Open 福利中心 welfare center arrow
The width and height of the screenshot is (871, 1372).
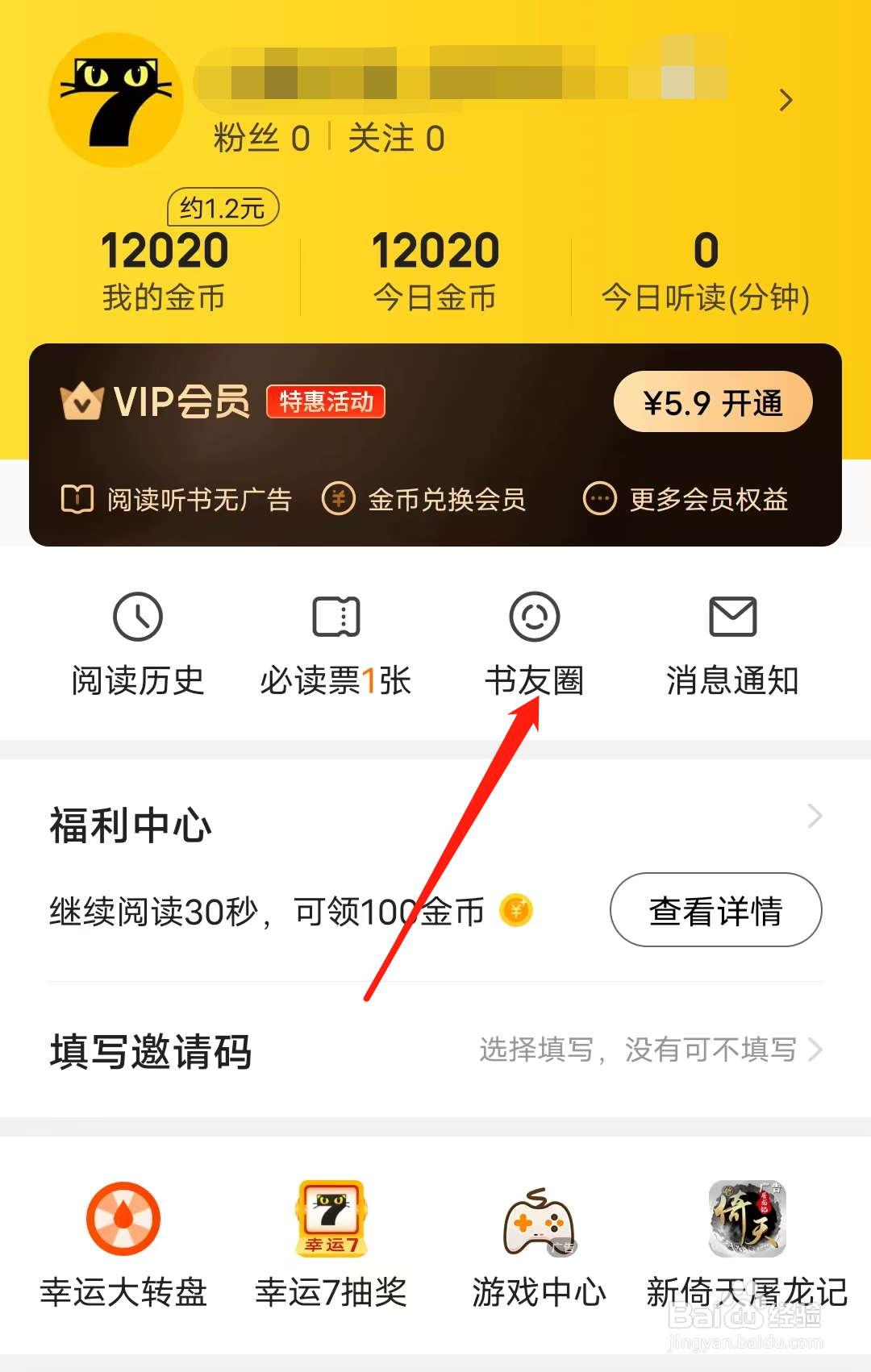[x=816, y=817]
